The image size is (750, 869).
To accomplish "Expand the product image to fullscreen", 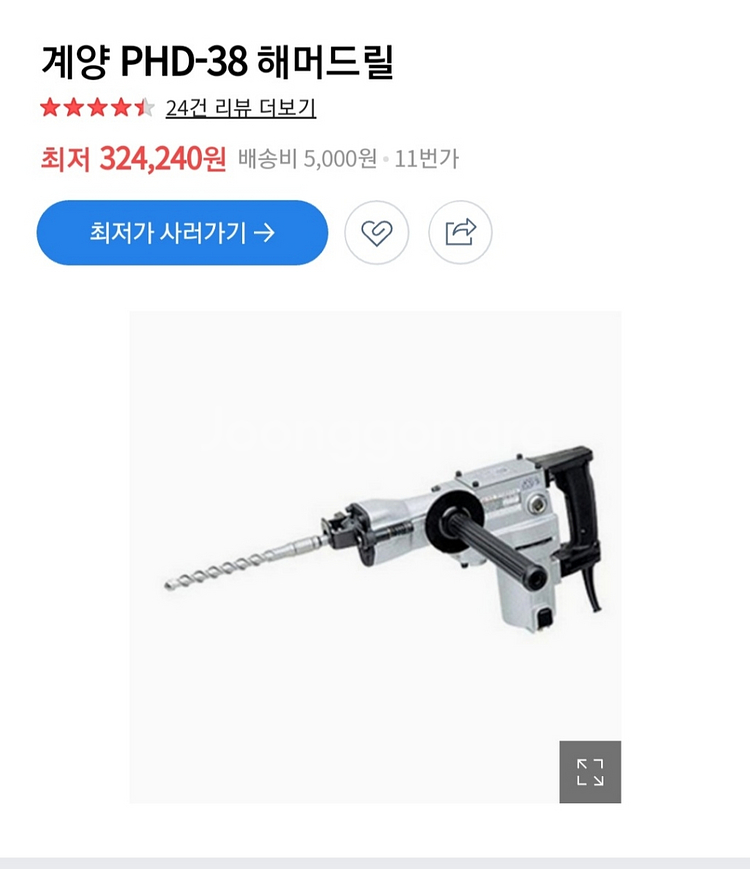I will coord(590,771).
